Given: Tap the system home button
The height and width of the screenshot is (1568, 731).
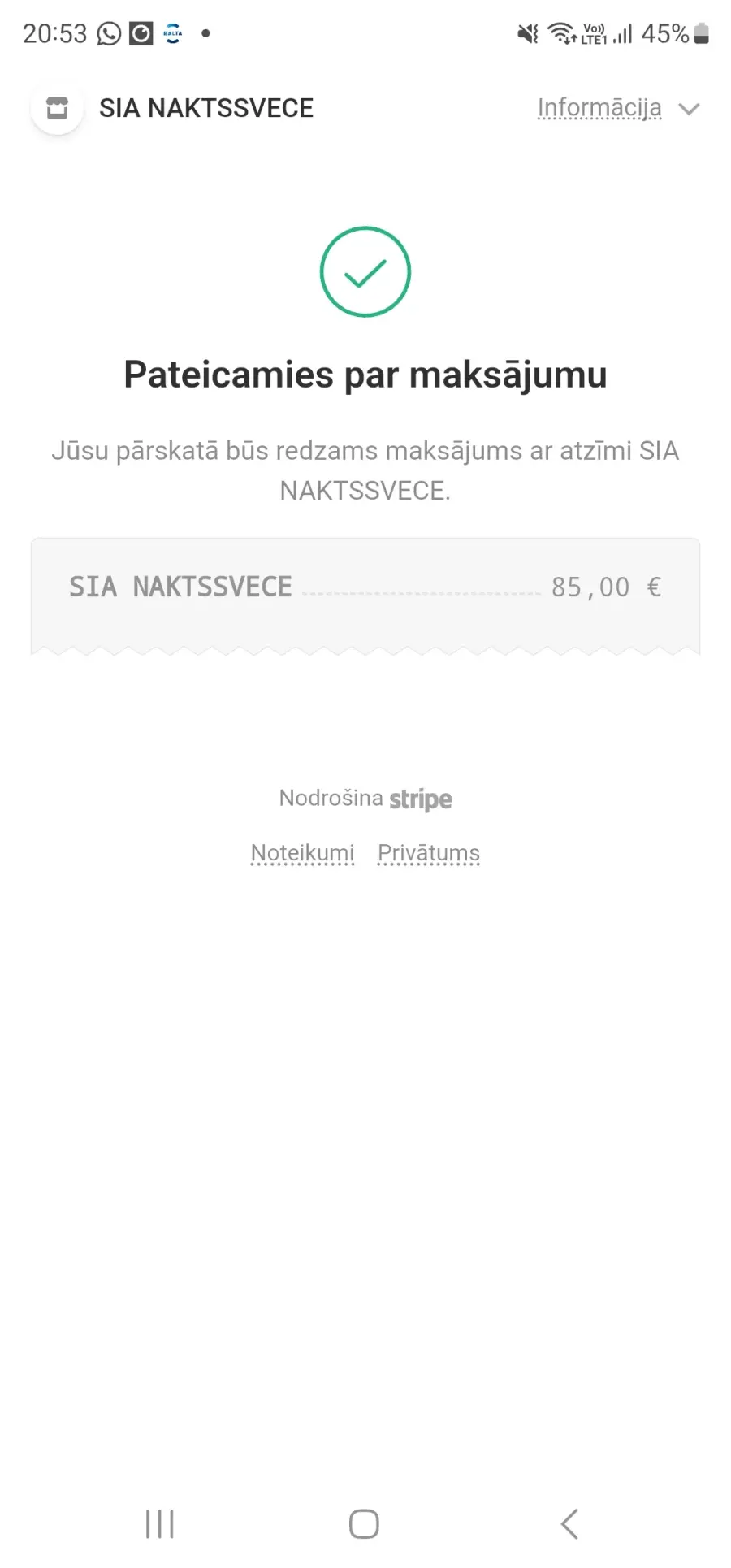Looking at the screenshot, I should pyautogui.click(x=364, y=1524).
